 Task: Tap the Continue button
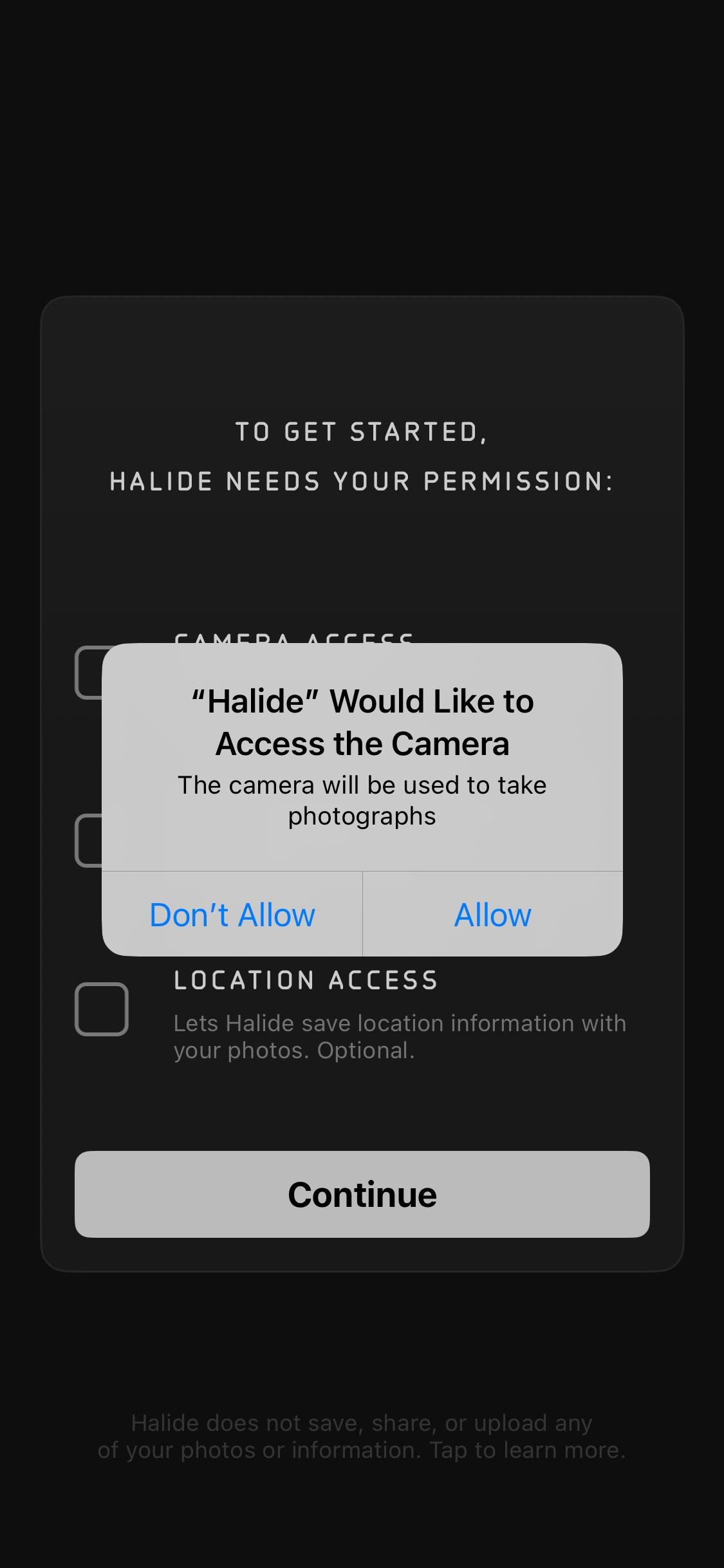click(x=362, y=1194)
